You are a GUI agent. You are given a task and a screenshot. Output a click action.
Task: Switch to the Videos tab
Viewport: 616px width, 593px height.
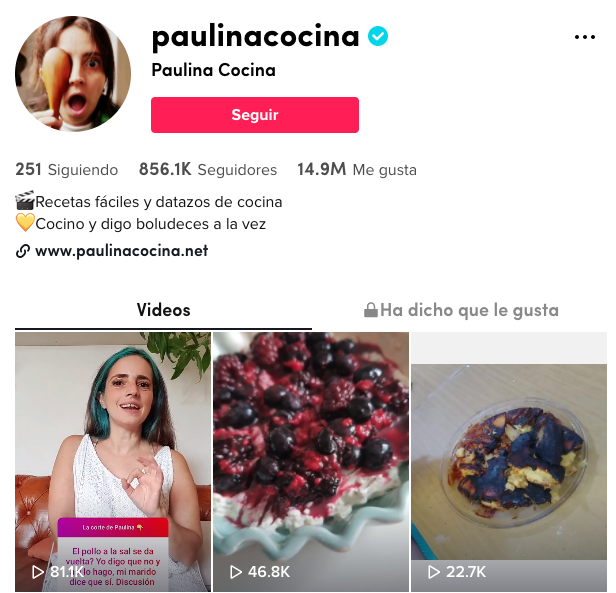click(x=163, y=310)
